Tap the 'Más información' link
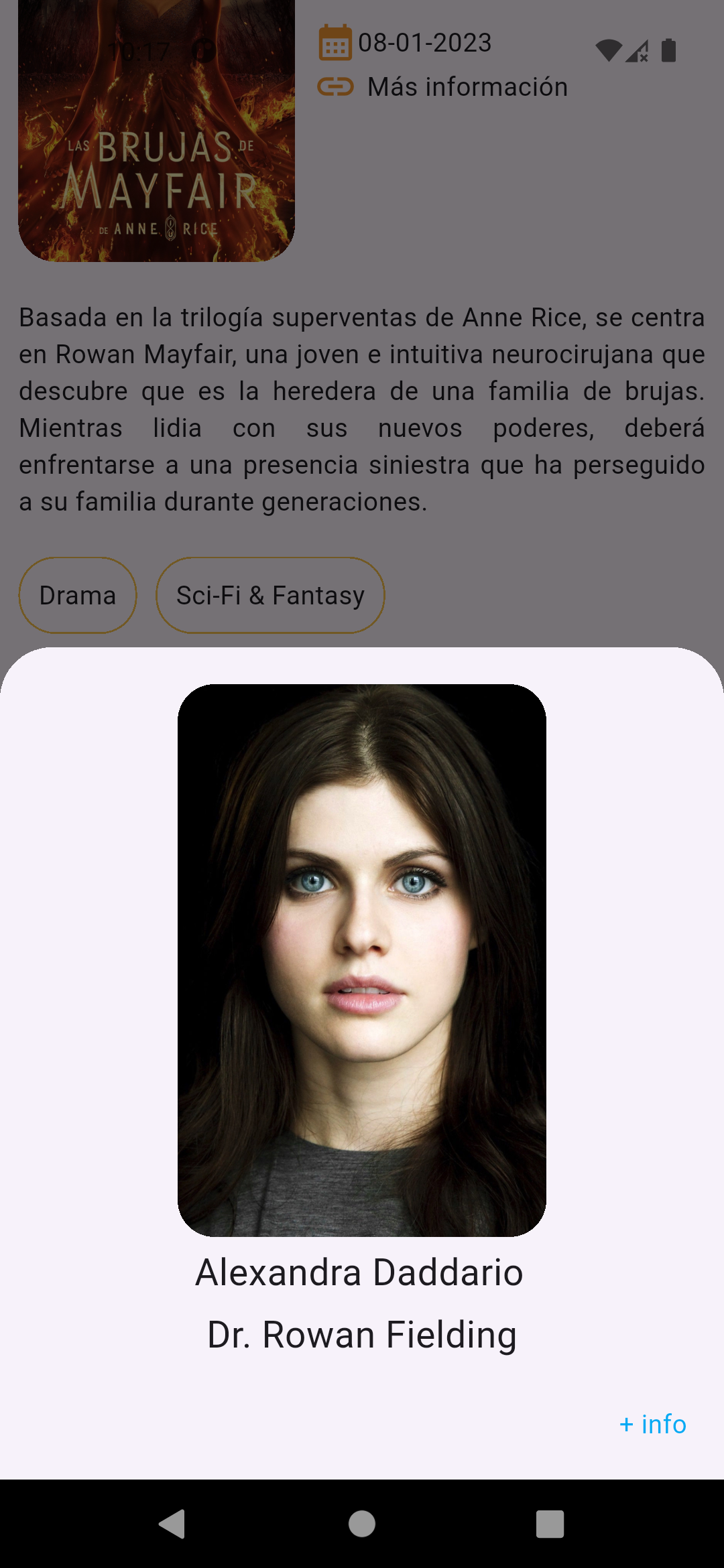This screenshot has height=1568, width=724. pos(467,87)
